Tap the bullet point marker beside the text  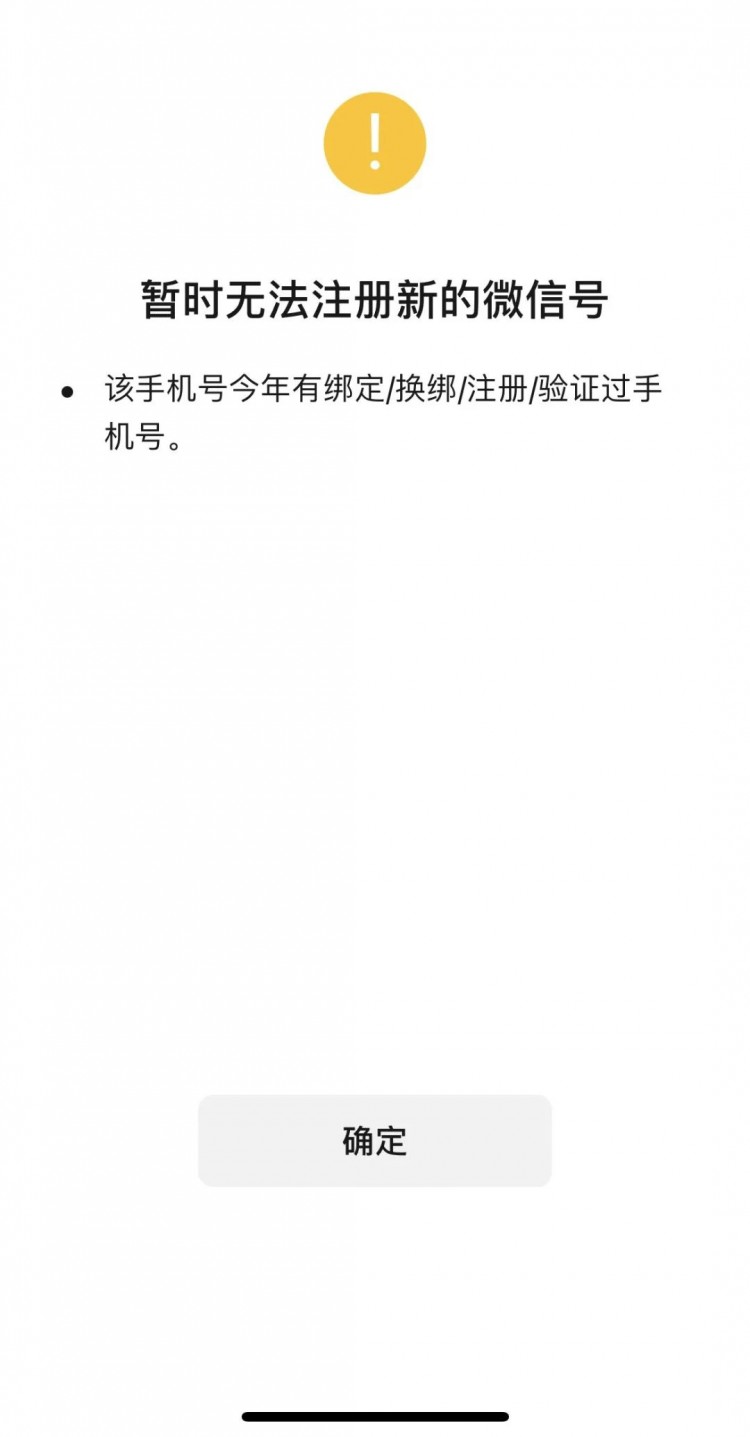point(68,390)
